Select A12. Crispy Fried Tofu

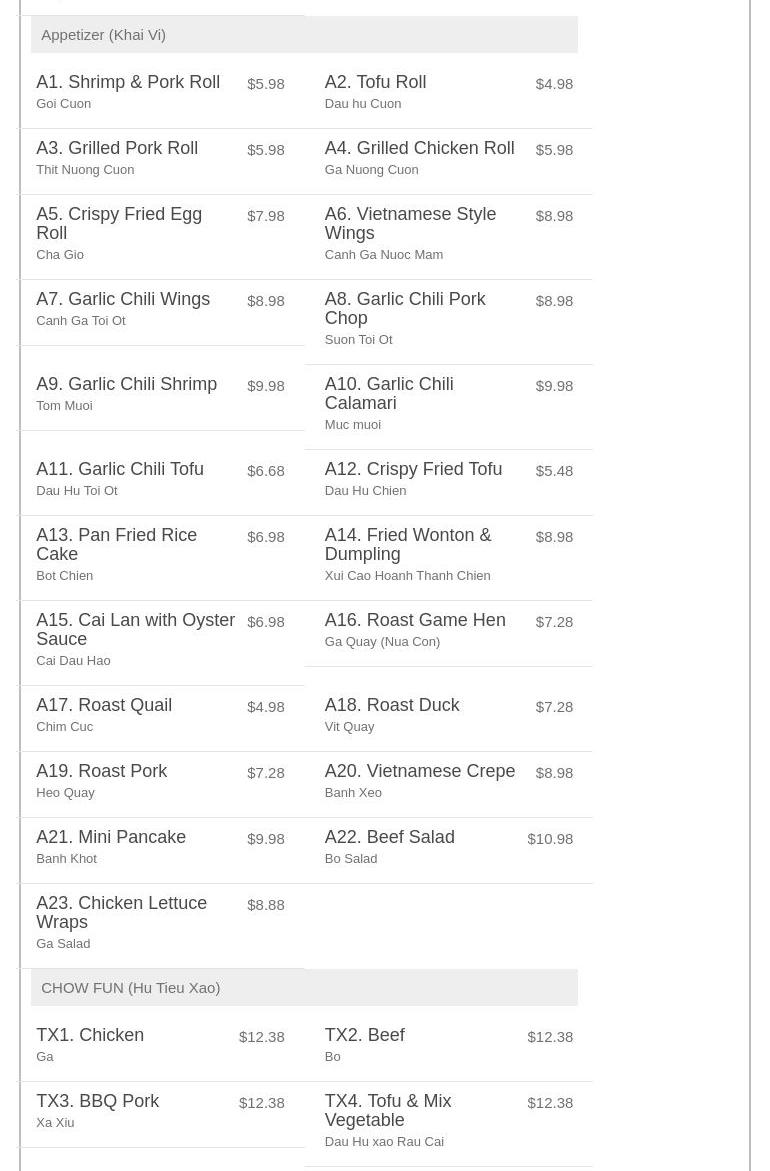[x=413, y=470]
